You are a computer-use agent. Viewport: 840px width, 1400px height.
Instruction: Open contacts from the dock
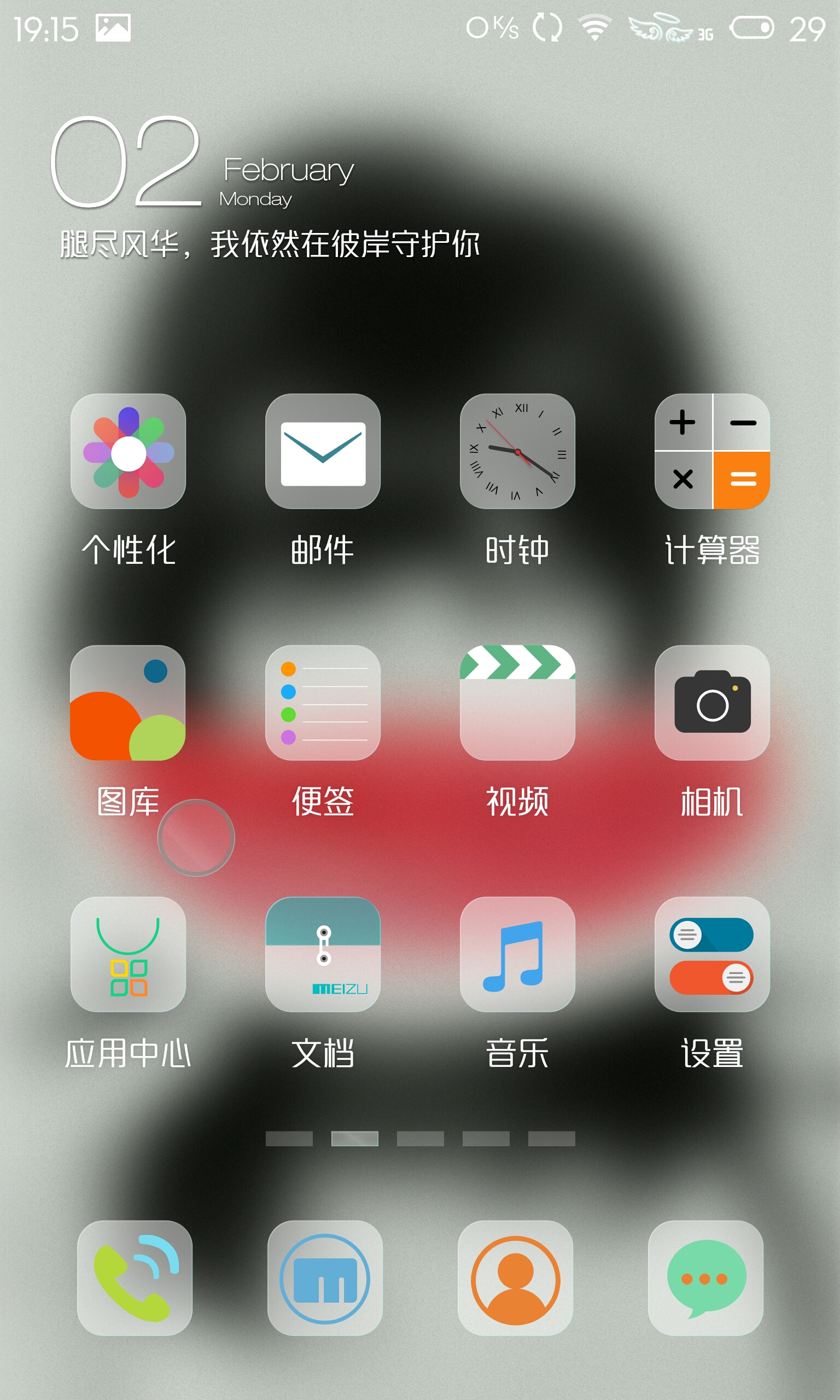click(515, 1277)
